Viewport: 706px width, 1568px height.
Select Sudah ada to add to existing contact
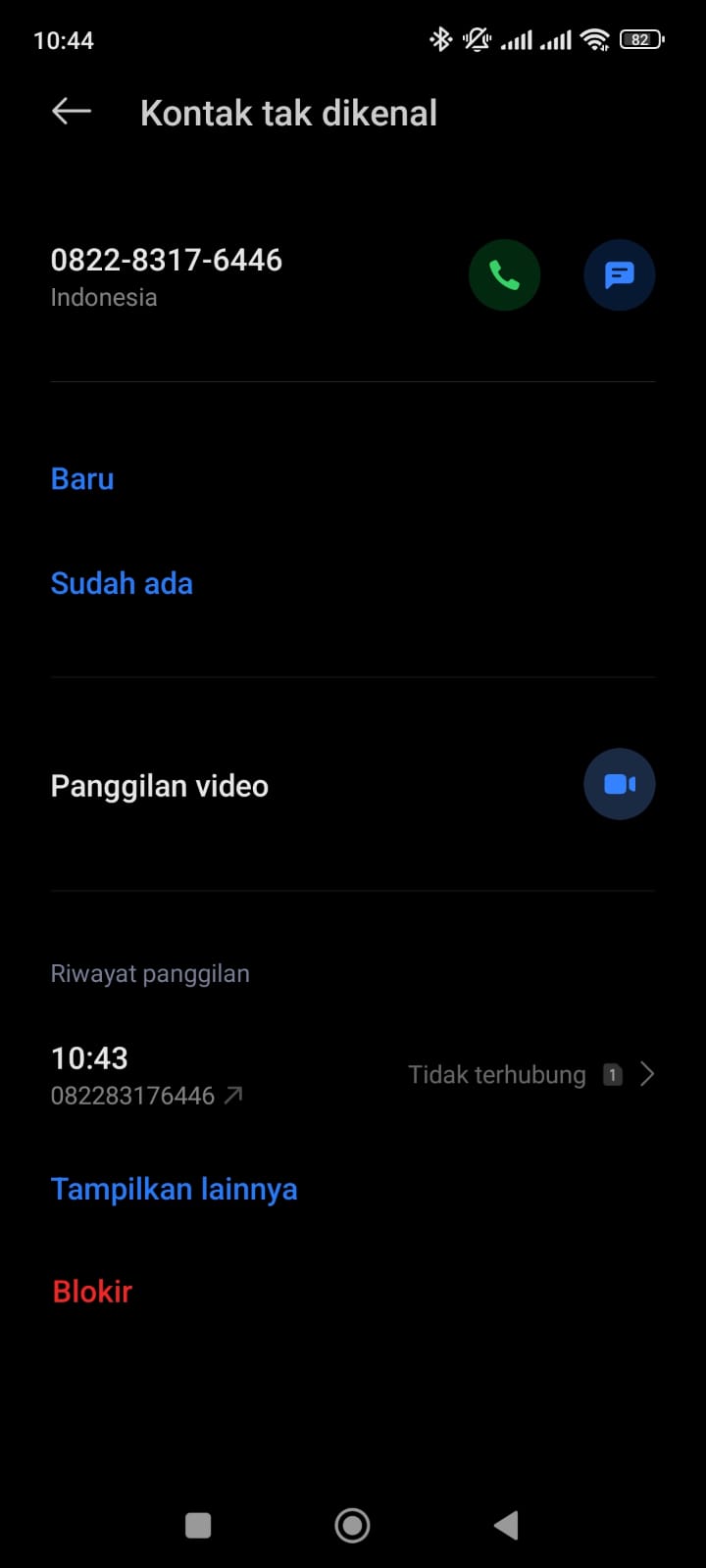(122, 584)
